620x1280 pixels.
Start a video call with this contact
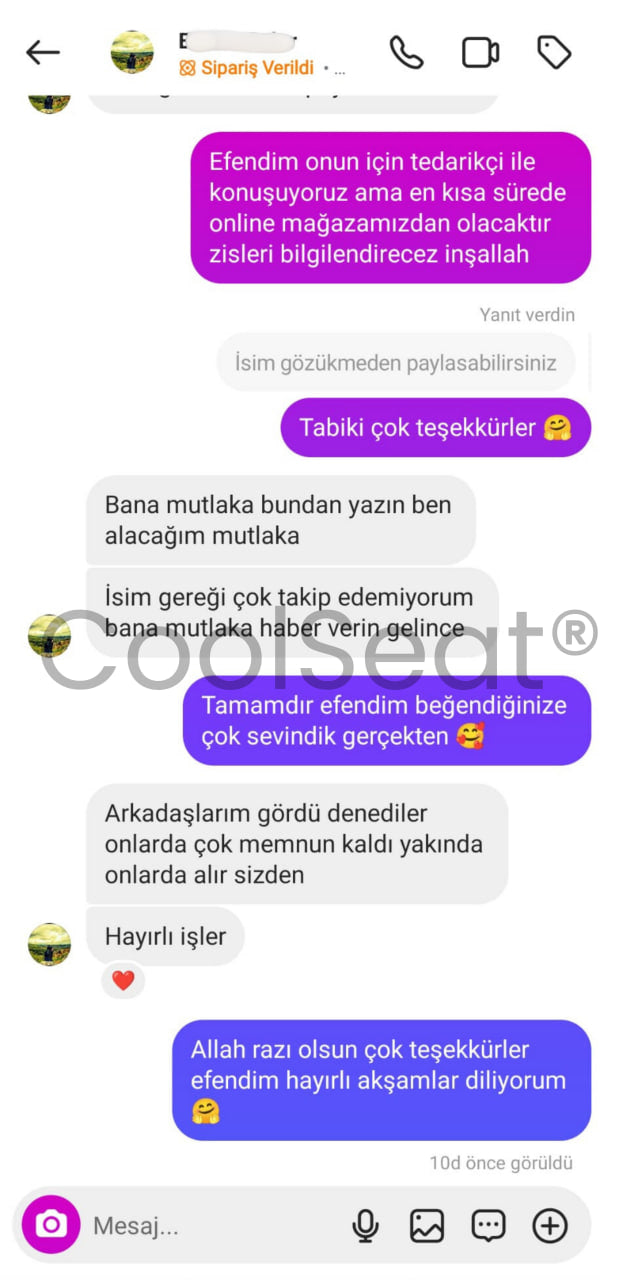coord(480,53)
